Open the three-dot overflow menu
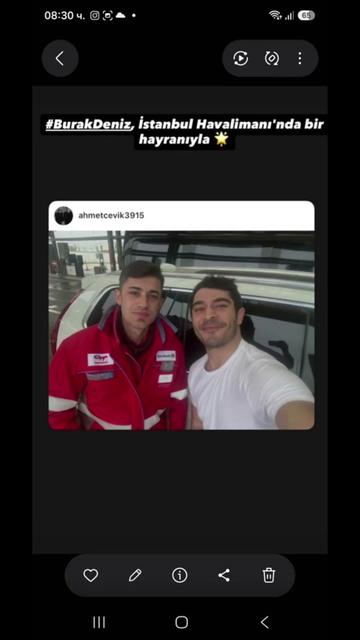The width and height of the screenshot is (360, 640). [300, 58]
